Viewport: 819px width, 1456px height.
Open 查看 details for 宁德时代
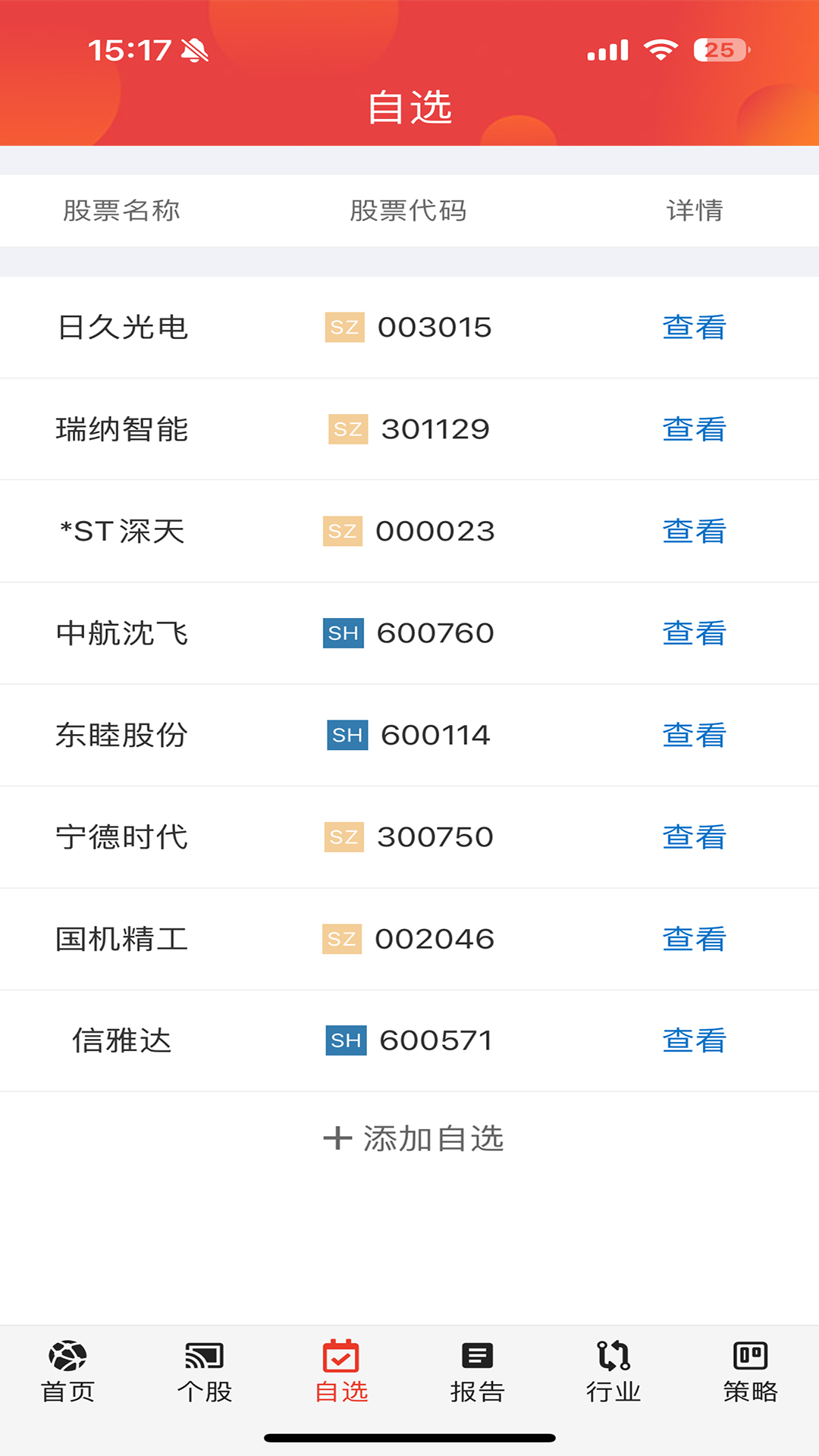click(693, 836)
